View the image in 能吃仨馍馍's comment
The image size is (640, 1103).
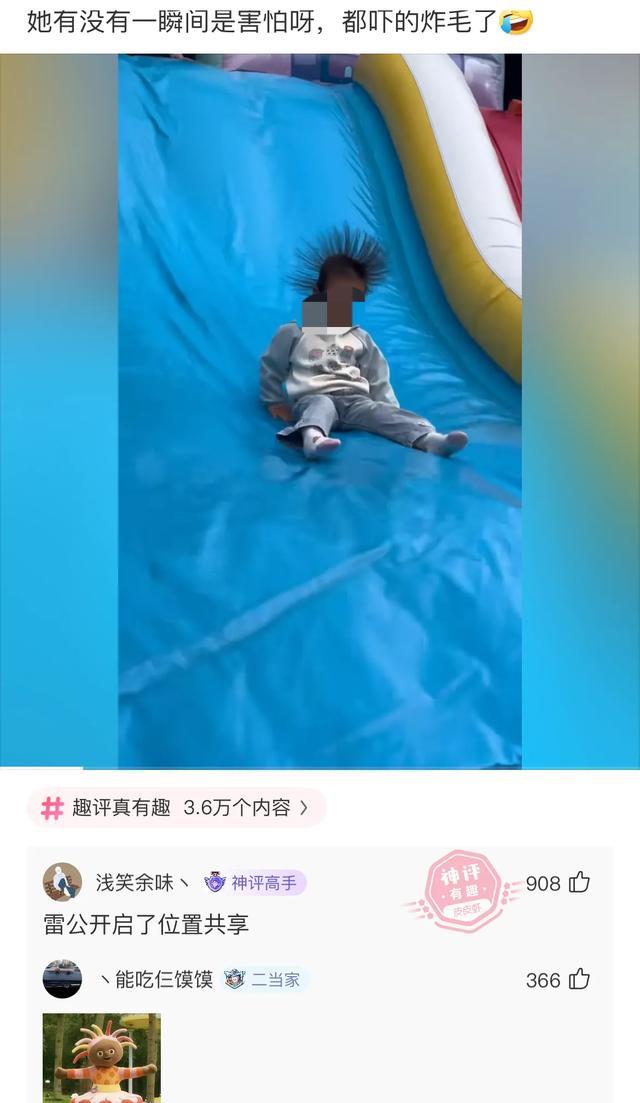pos(101,1058)
